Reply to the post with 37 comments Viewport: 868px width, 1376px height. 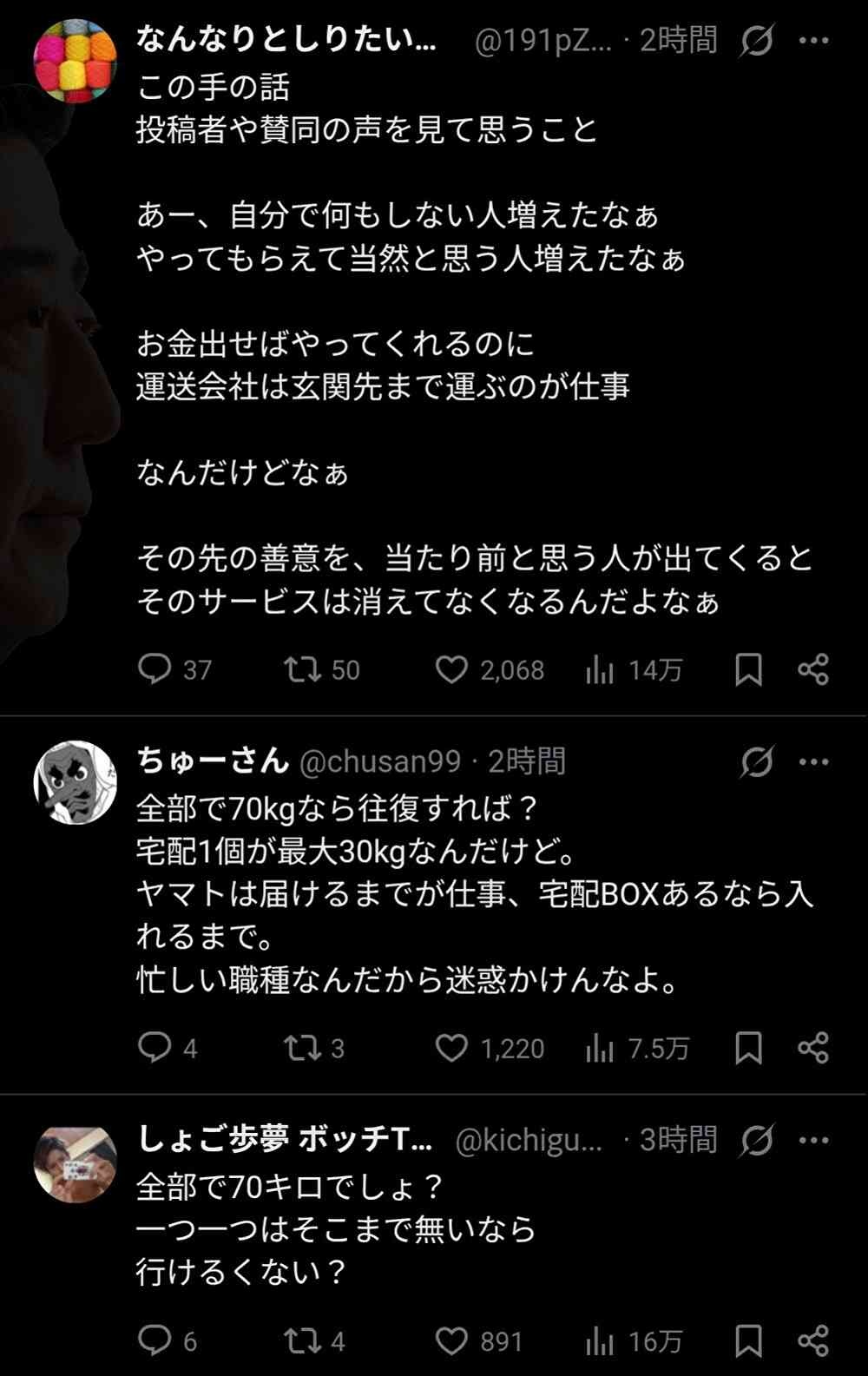pos(155,669)
